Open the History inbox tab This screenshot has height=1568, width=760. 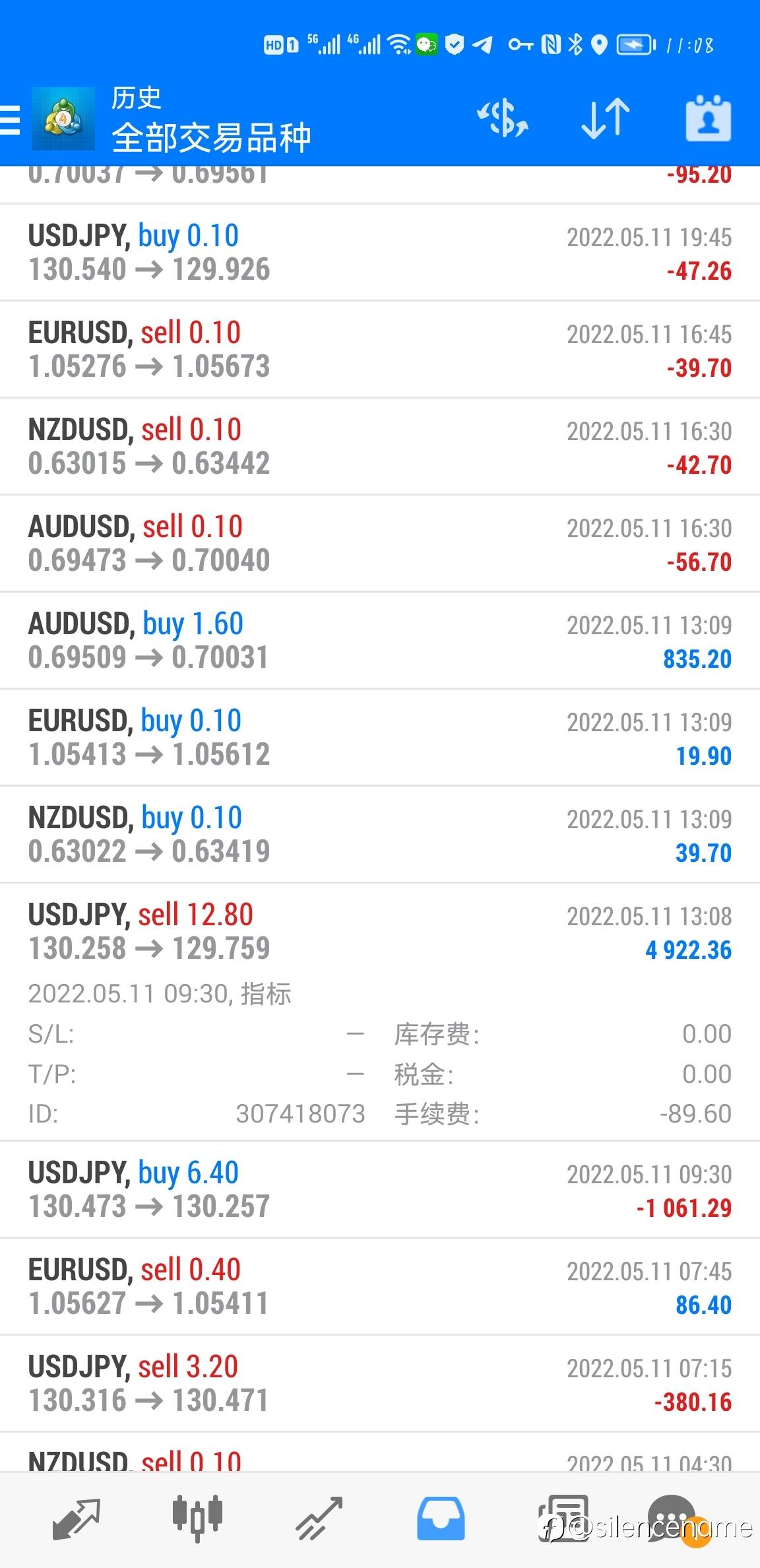[441, 1519]
